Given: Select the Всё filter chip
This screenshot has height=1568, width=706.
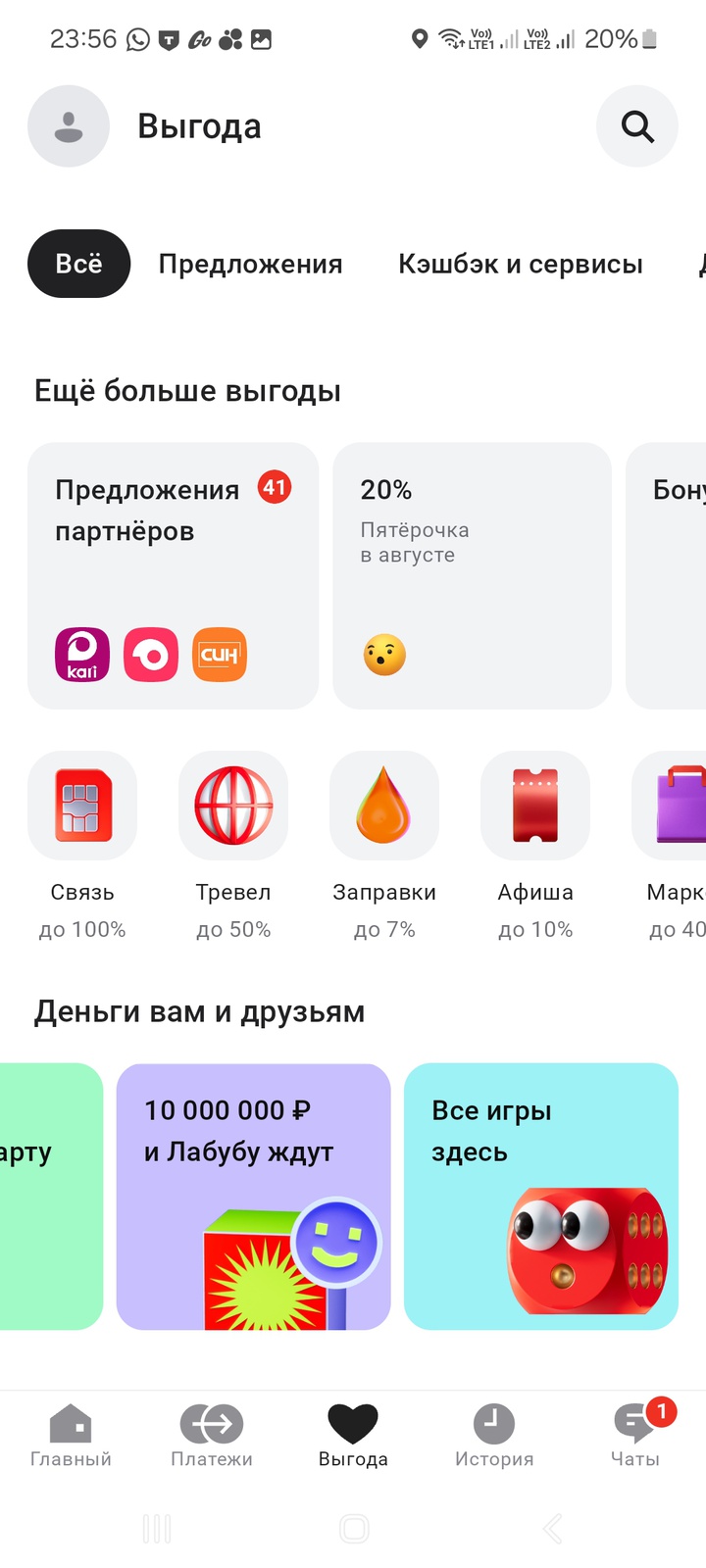Looking at the screenshot, I should click(x=78, y=264).
